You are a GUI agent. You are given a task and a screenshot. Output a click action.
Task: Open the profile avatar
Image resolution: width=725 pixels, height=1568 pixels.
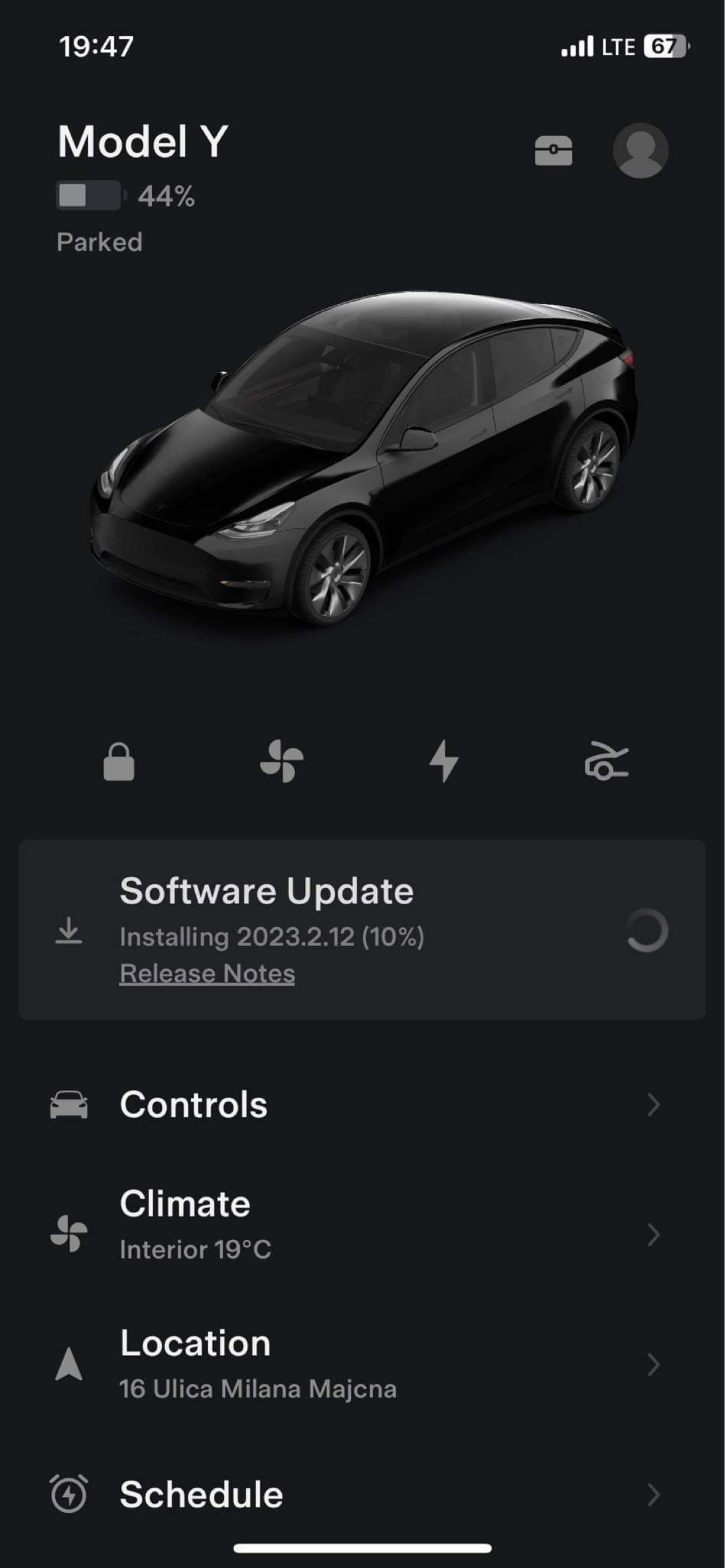pyautogui.click(x=640, y=150)
